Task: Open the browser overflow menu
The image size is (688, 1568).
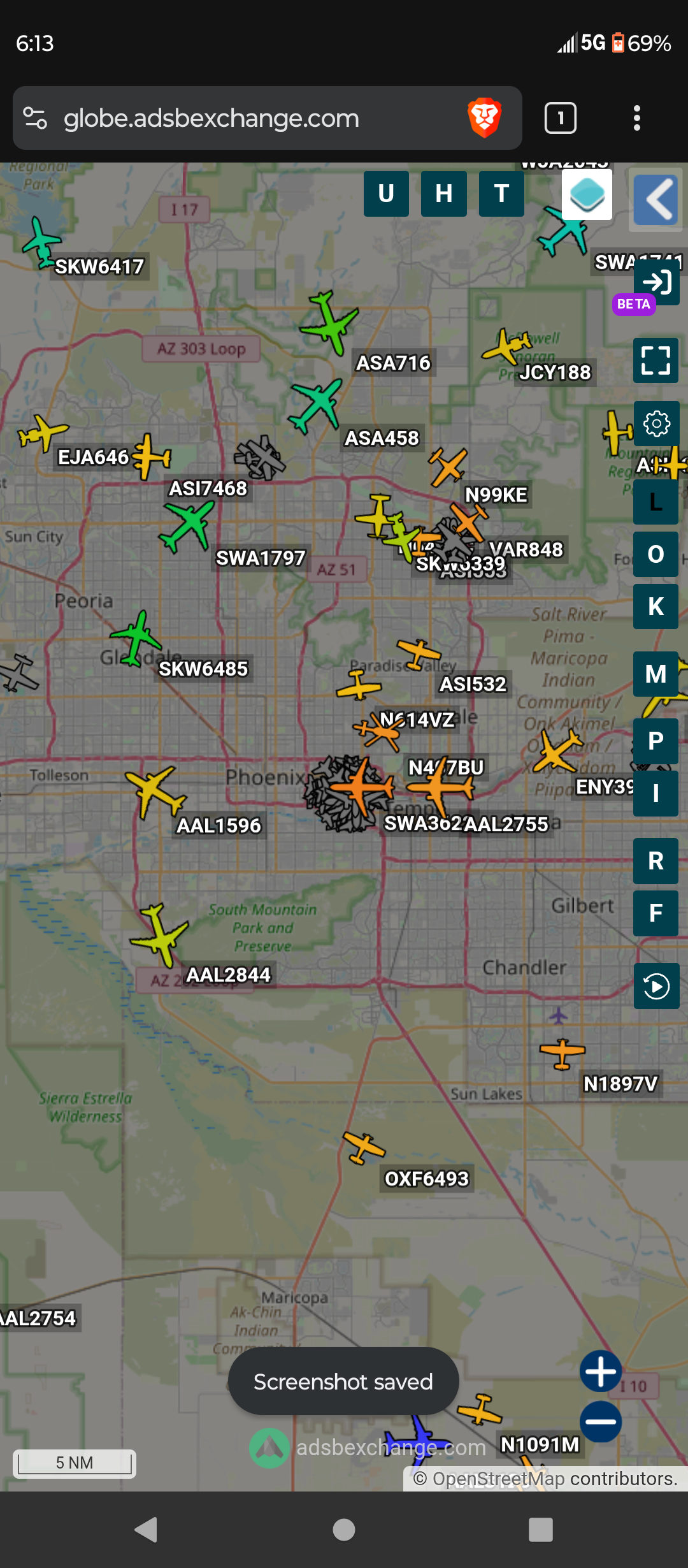Action: 636,118
